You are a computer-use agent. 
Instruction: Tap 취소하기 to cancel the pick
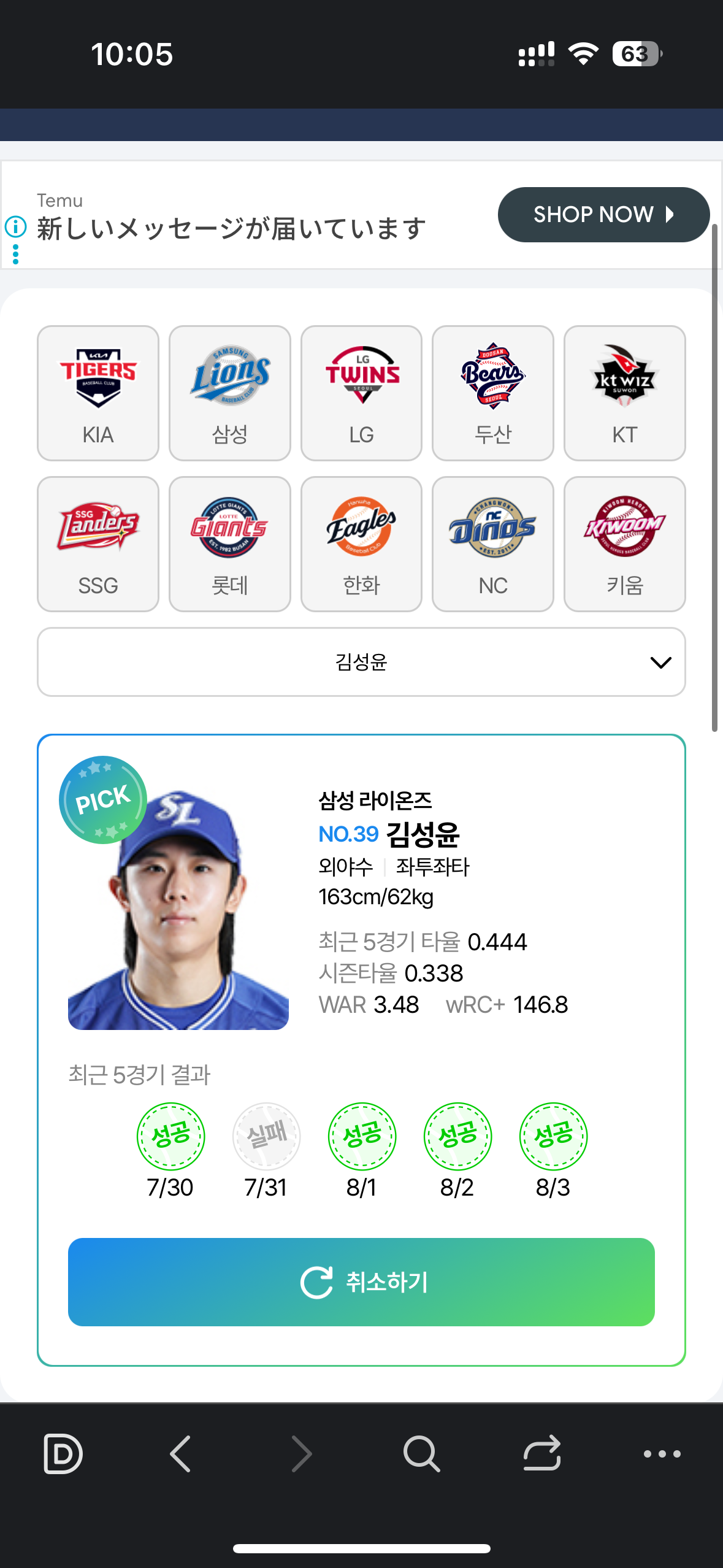click(x=361, y=1282)
